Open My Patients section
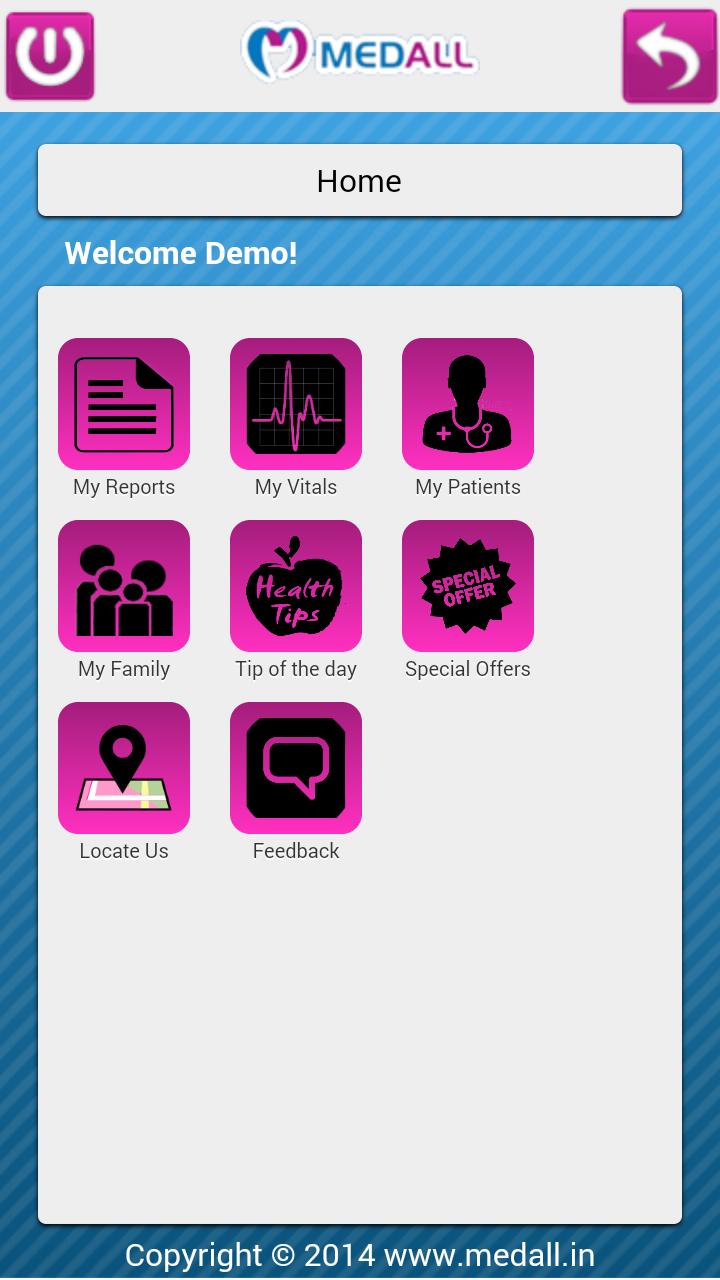 click(468, 404)
